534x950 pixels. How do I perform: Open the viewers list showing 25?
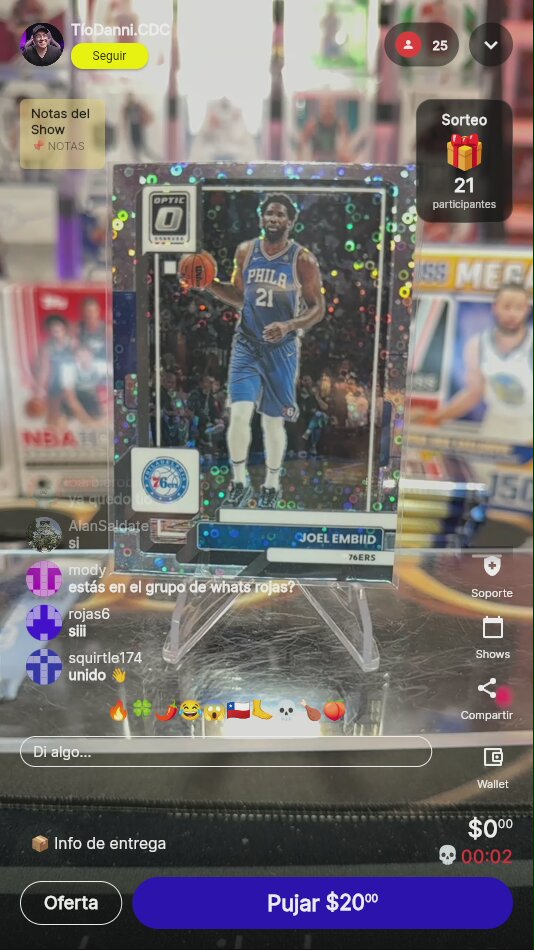click(x=422, y=45)
